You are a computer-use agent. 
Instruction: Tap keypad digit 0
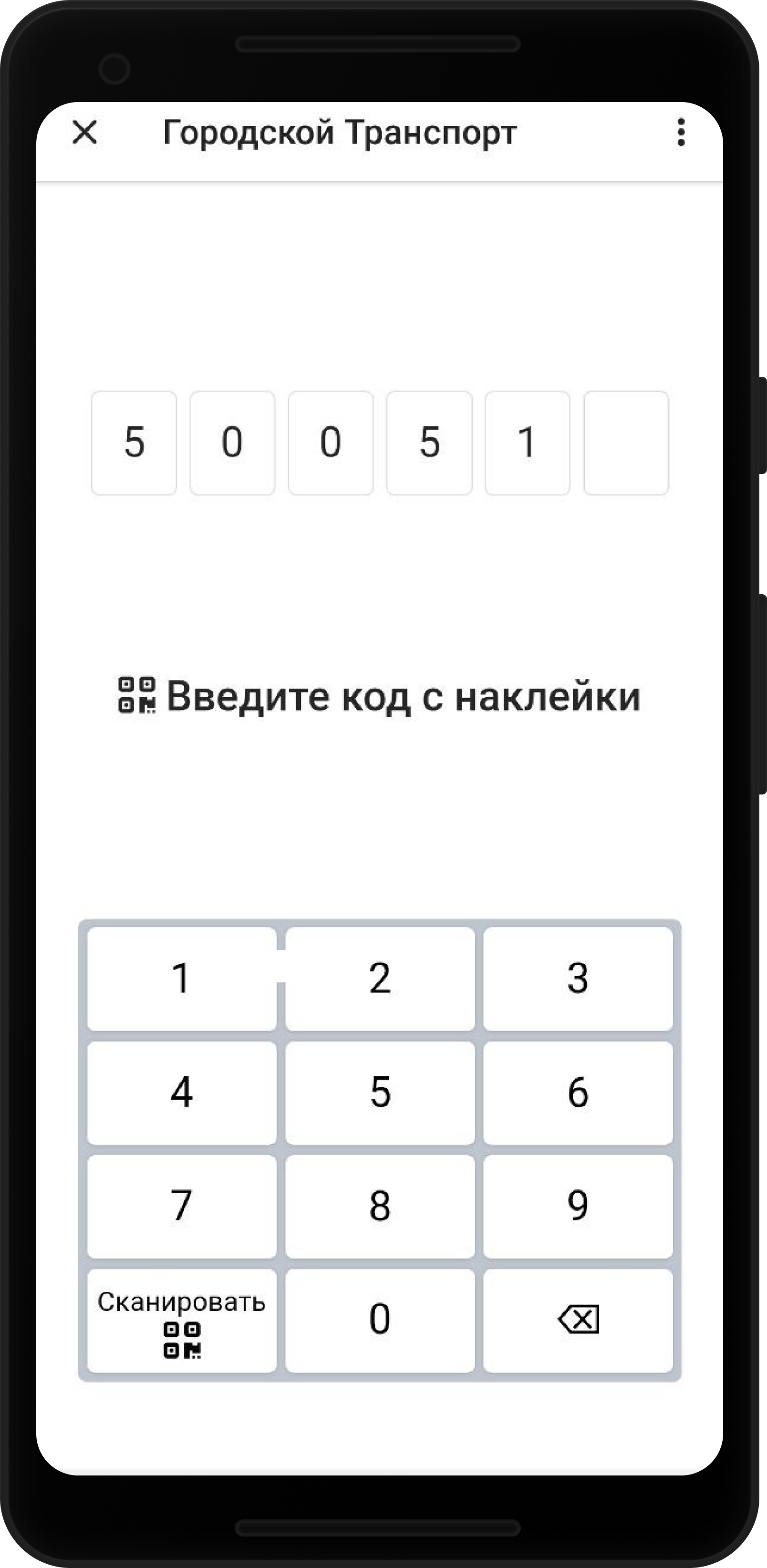pyautogui.click(x=380, y=1320)
